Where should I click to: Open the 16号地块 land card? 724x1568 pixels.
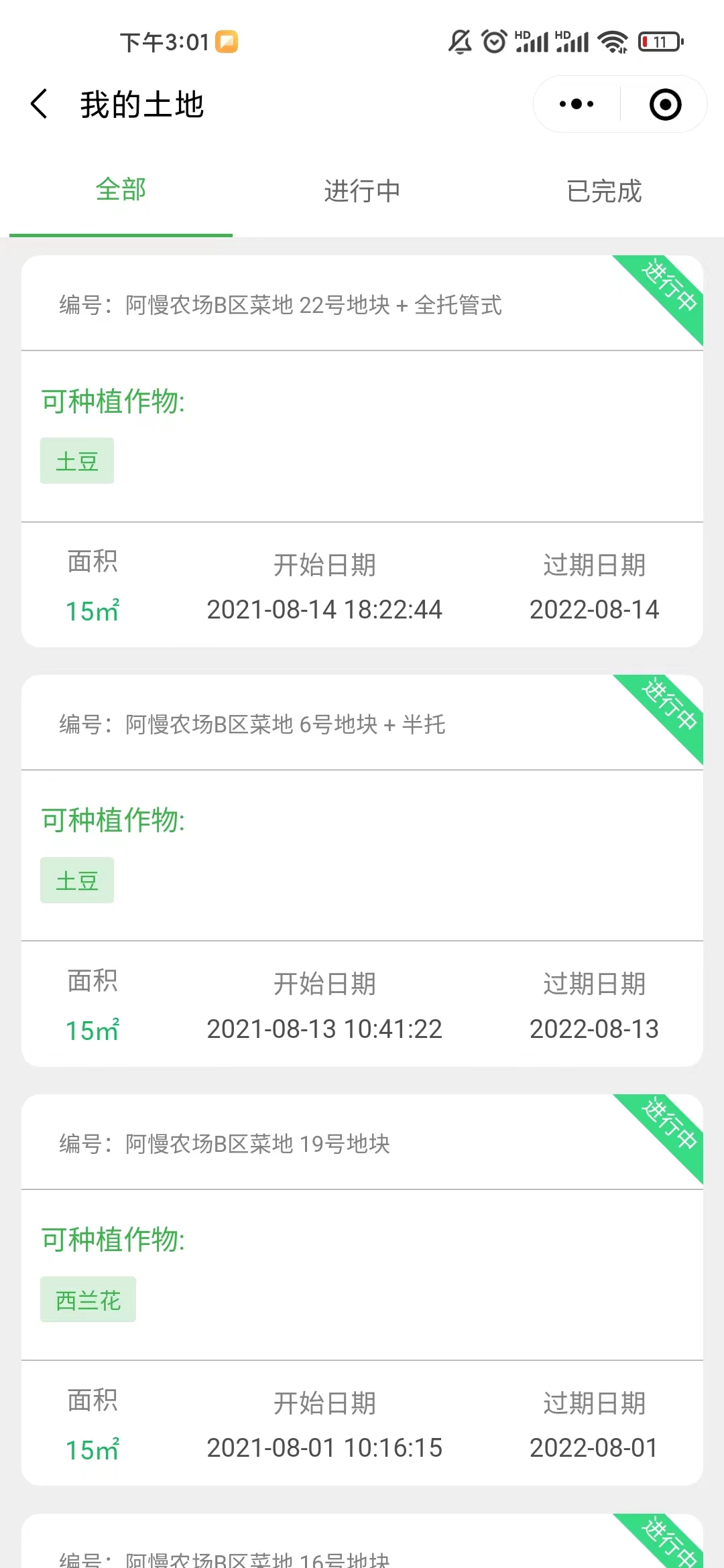click(225, 1556)
